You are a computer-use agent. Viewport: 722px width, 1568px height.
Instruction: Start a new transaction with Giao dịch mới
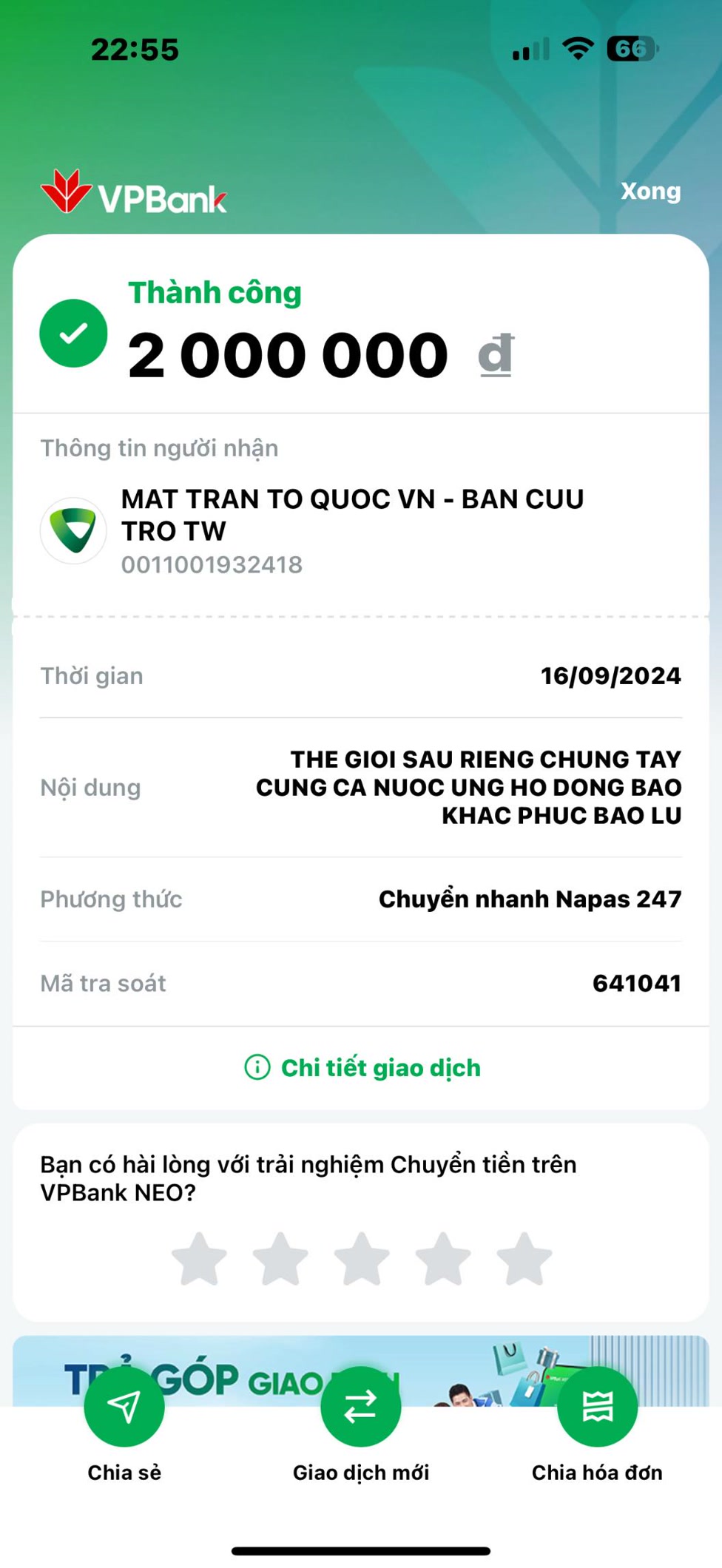tap(360, 1407)
